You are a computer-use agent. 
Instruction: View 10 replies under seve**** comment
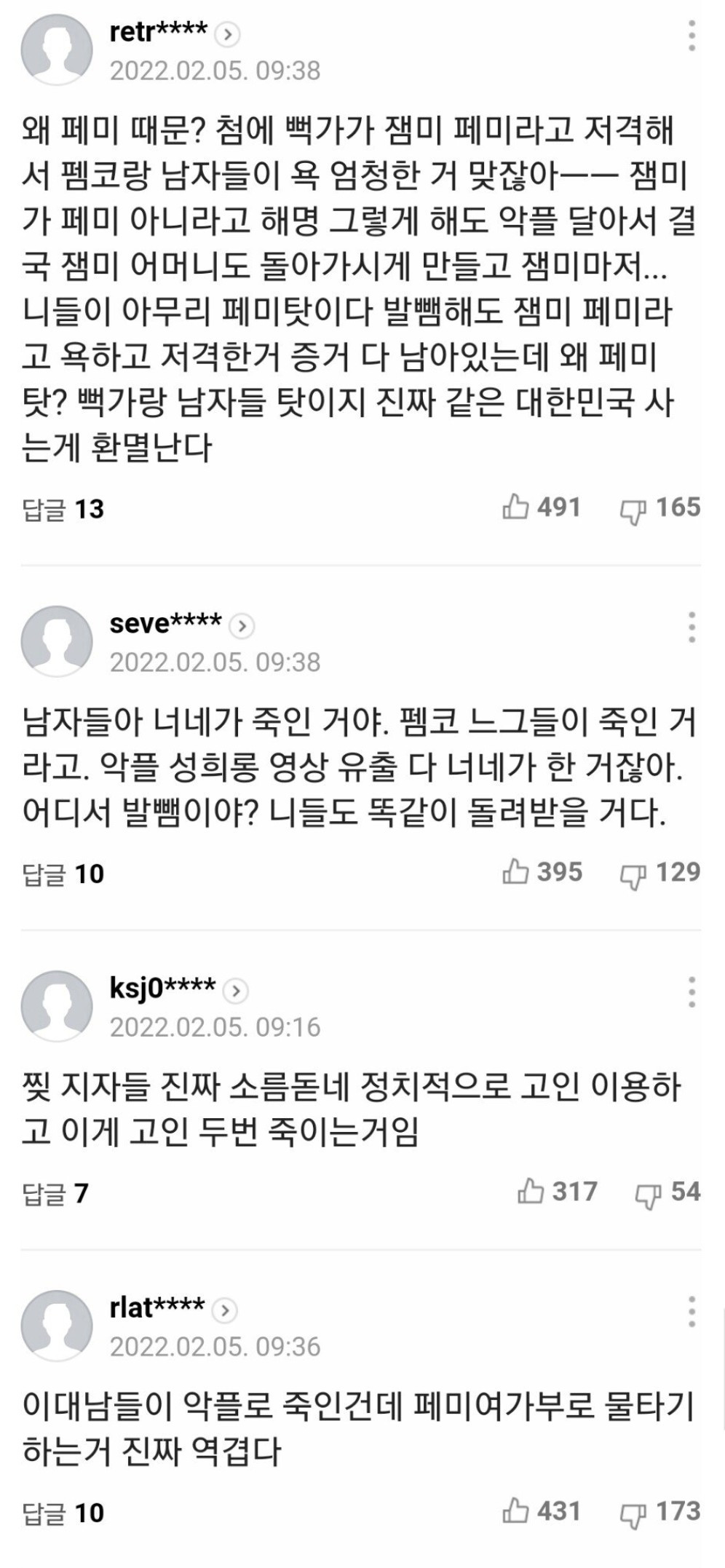pos(63,874)
